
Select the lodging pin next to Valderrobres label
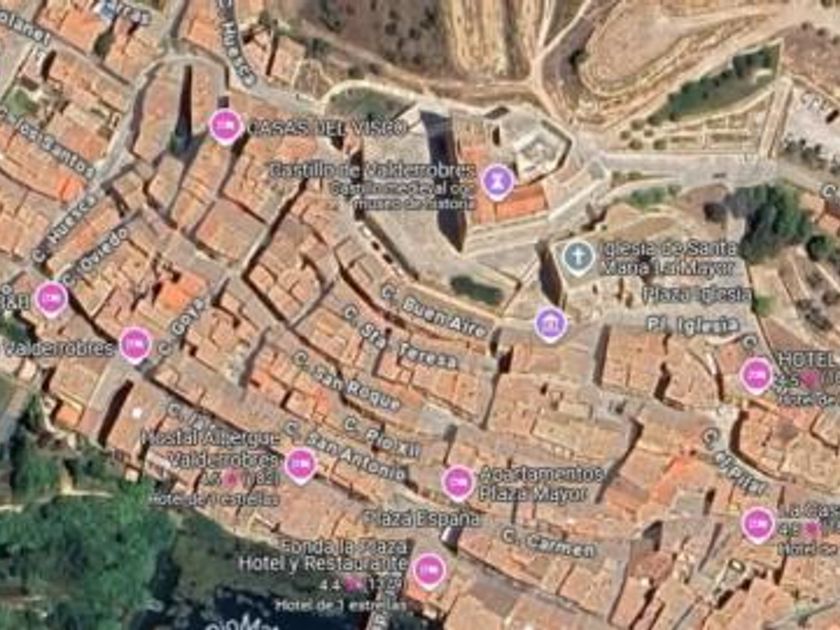pos(135,344)
